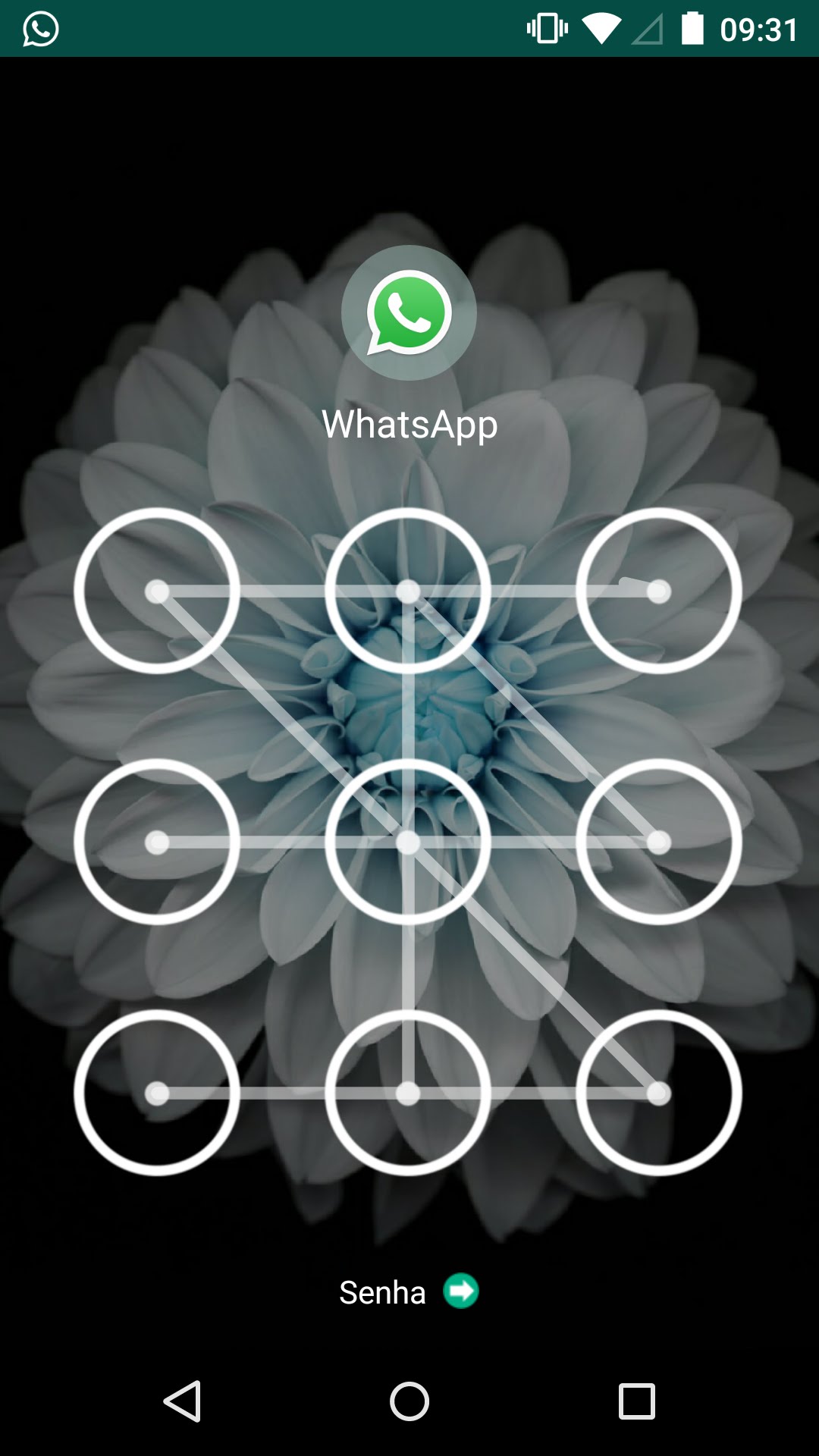Switch to Senha password unlock
This screenshot has height=1456, width=819.
tap(408, 1291)
